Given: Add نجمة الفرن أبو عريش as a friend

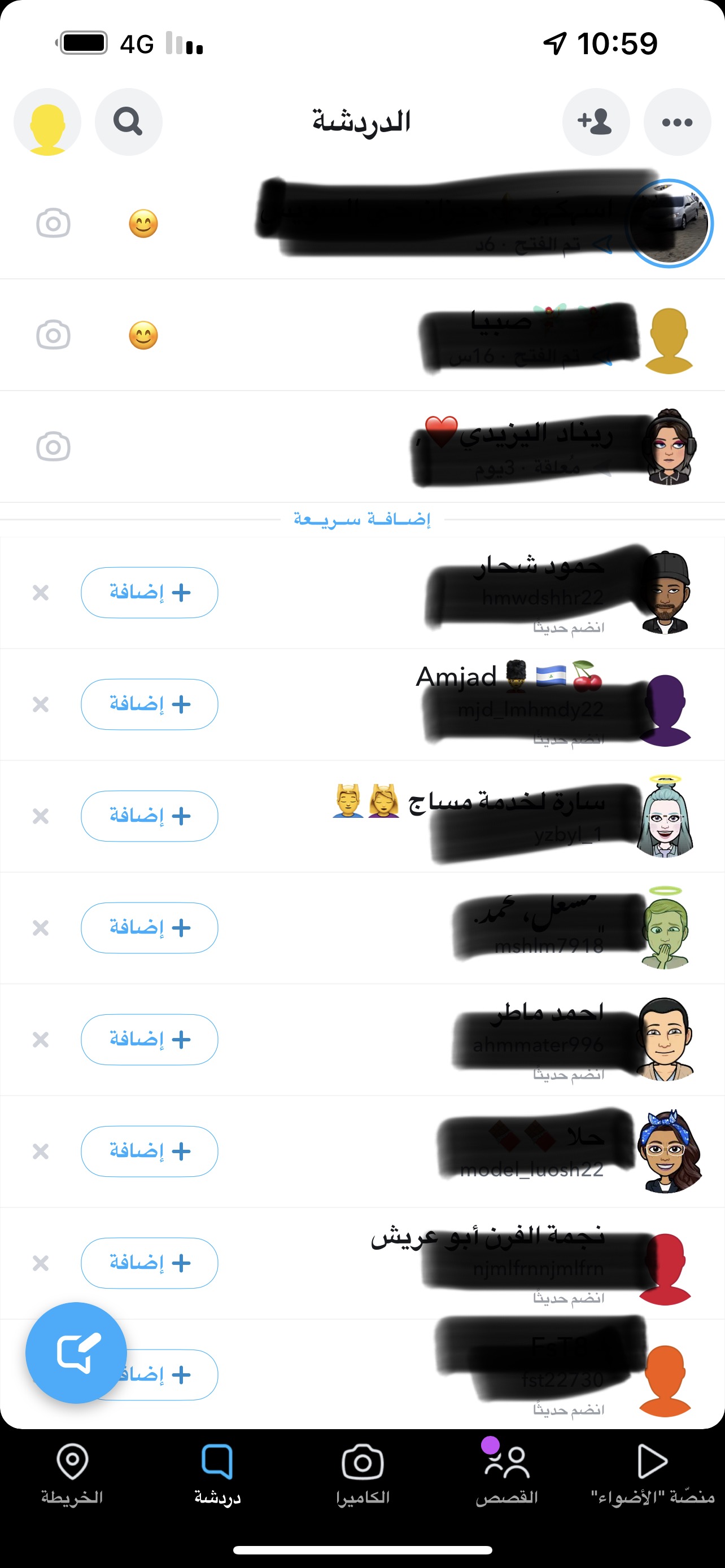Looking at the screenshot, I should 150,1263.
